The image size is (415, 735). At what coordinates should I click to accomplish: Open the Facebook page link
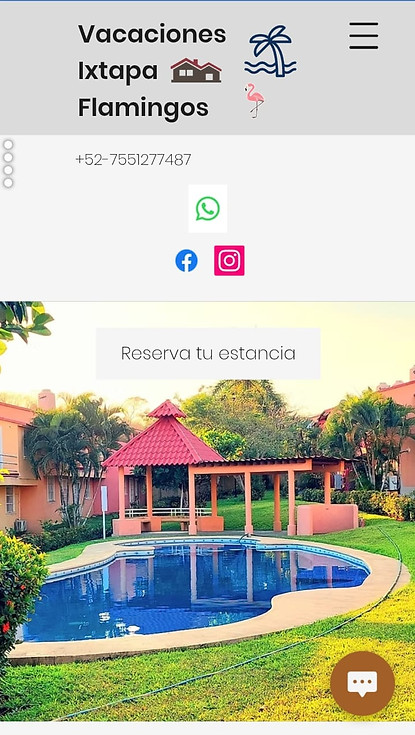click(186, 261)
